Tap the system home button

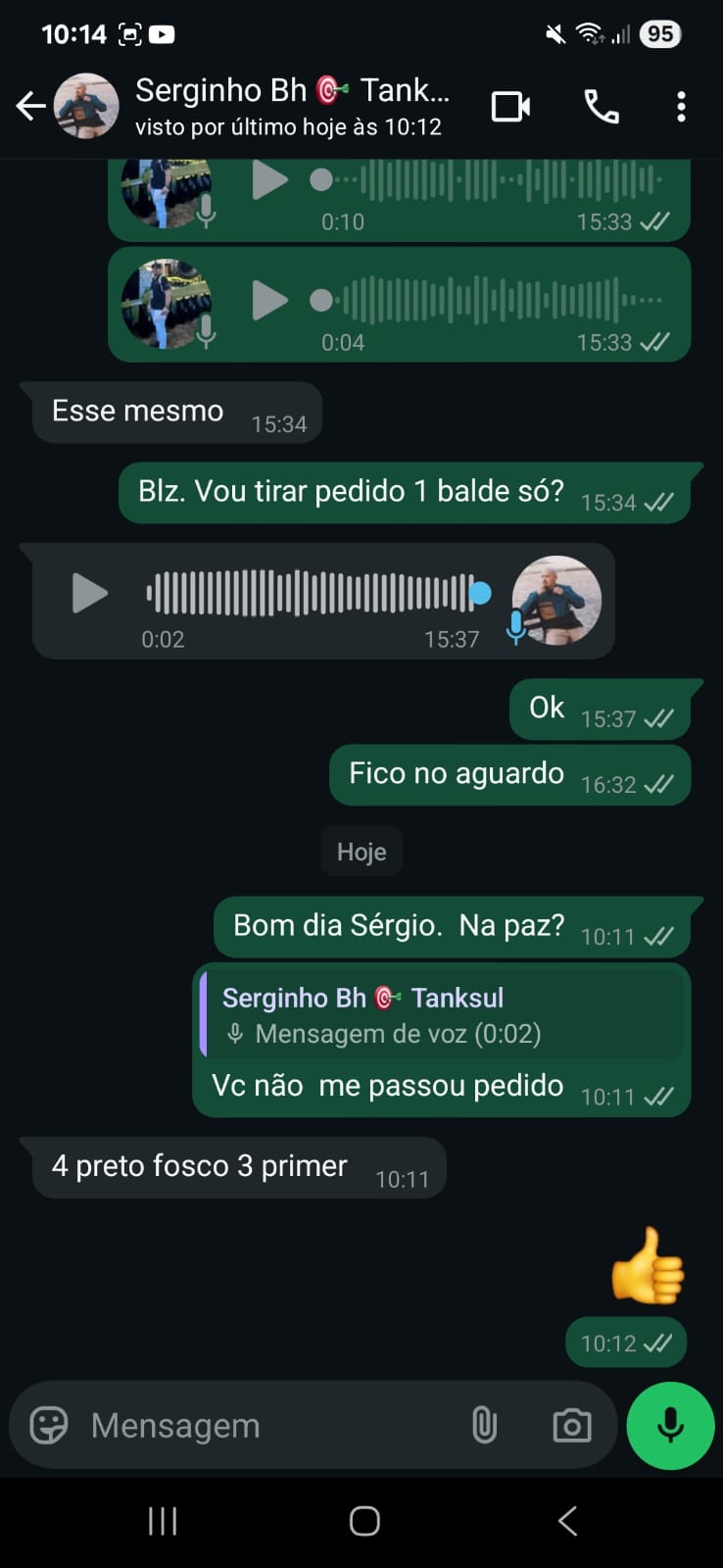pos(364,1521)
